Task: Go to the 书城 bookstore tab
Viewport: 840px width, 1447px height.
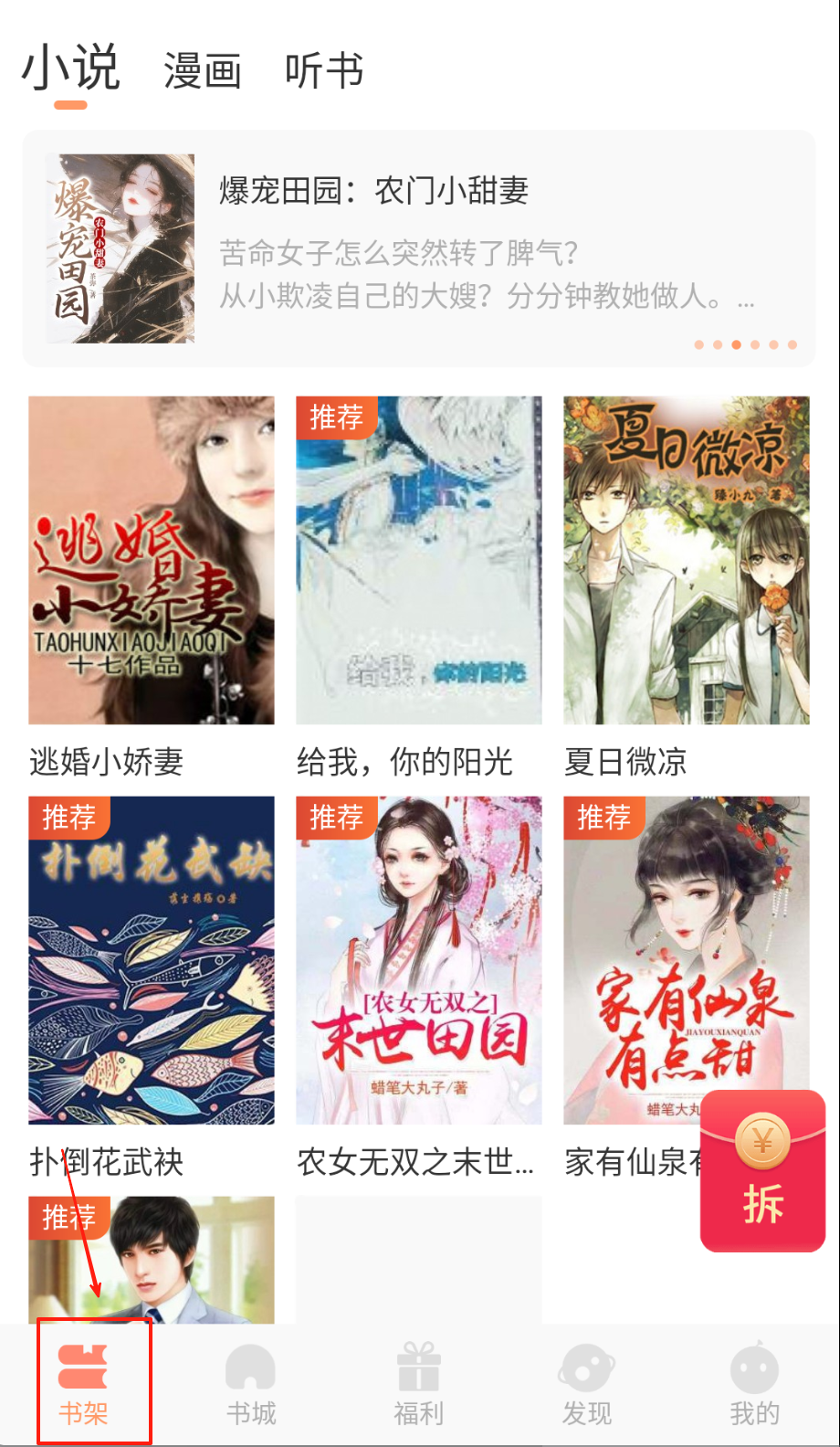Action: pos(251,1384)
